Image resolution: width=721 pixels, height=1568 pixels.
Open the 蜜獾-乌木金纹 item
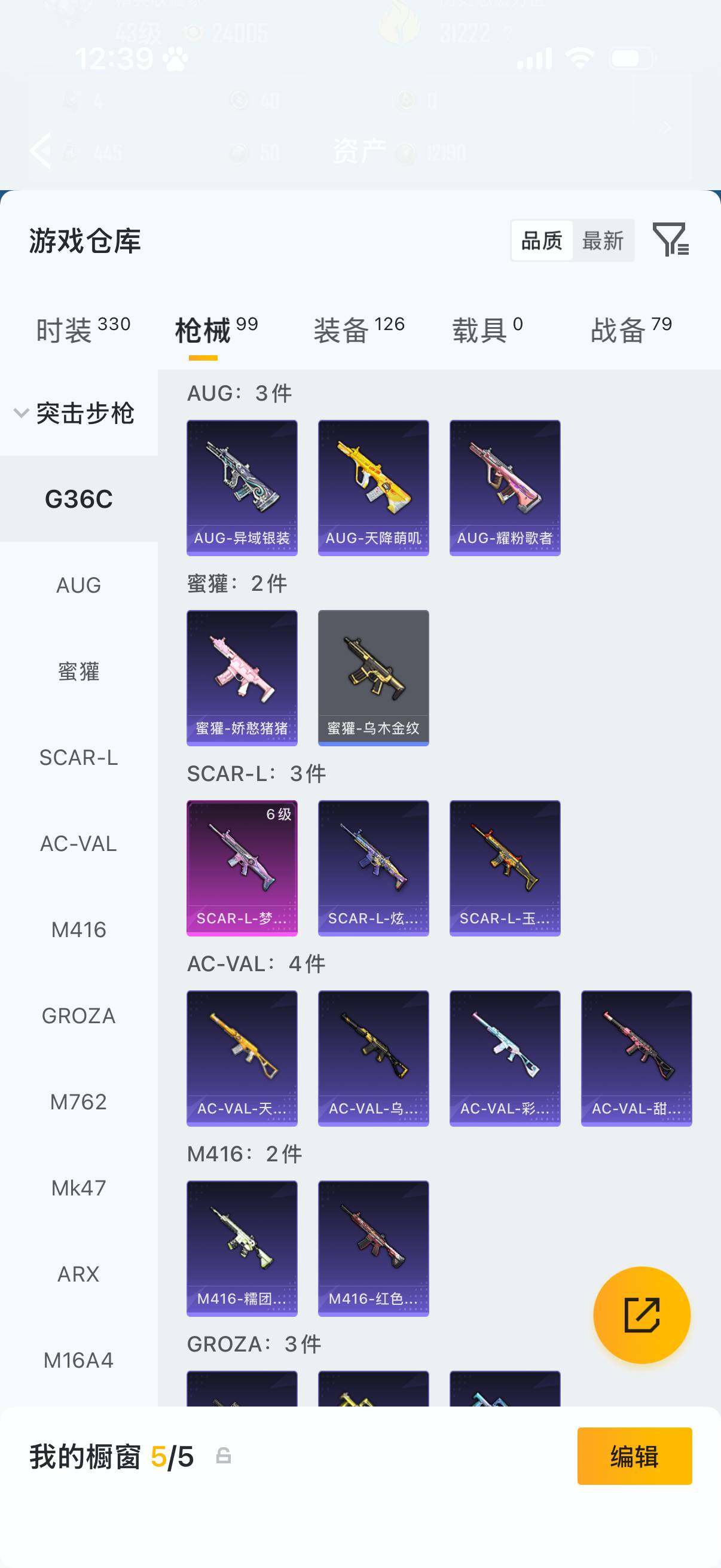(x=373, y=678)
